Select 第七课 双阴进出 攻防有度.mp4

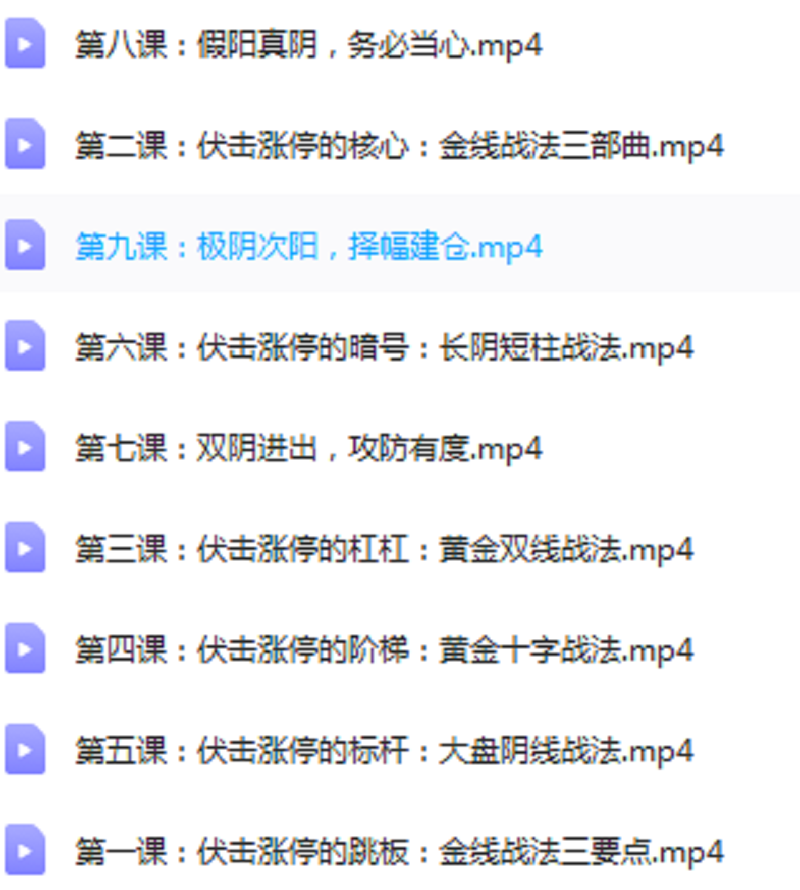coord(308,448)
